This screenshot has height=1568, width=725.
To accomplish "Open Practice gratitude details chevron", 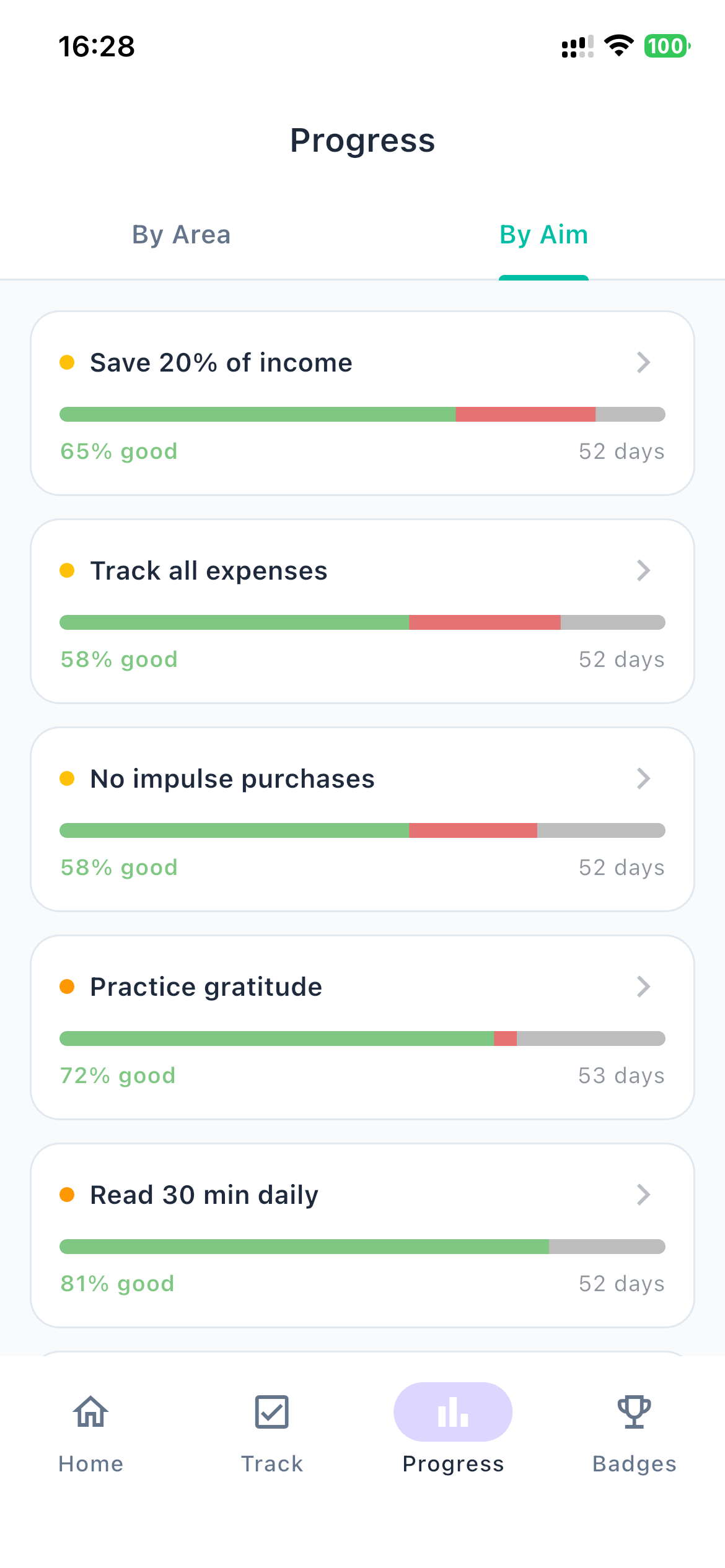I will (644, 986).
